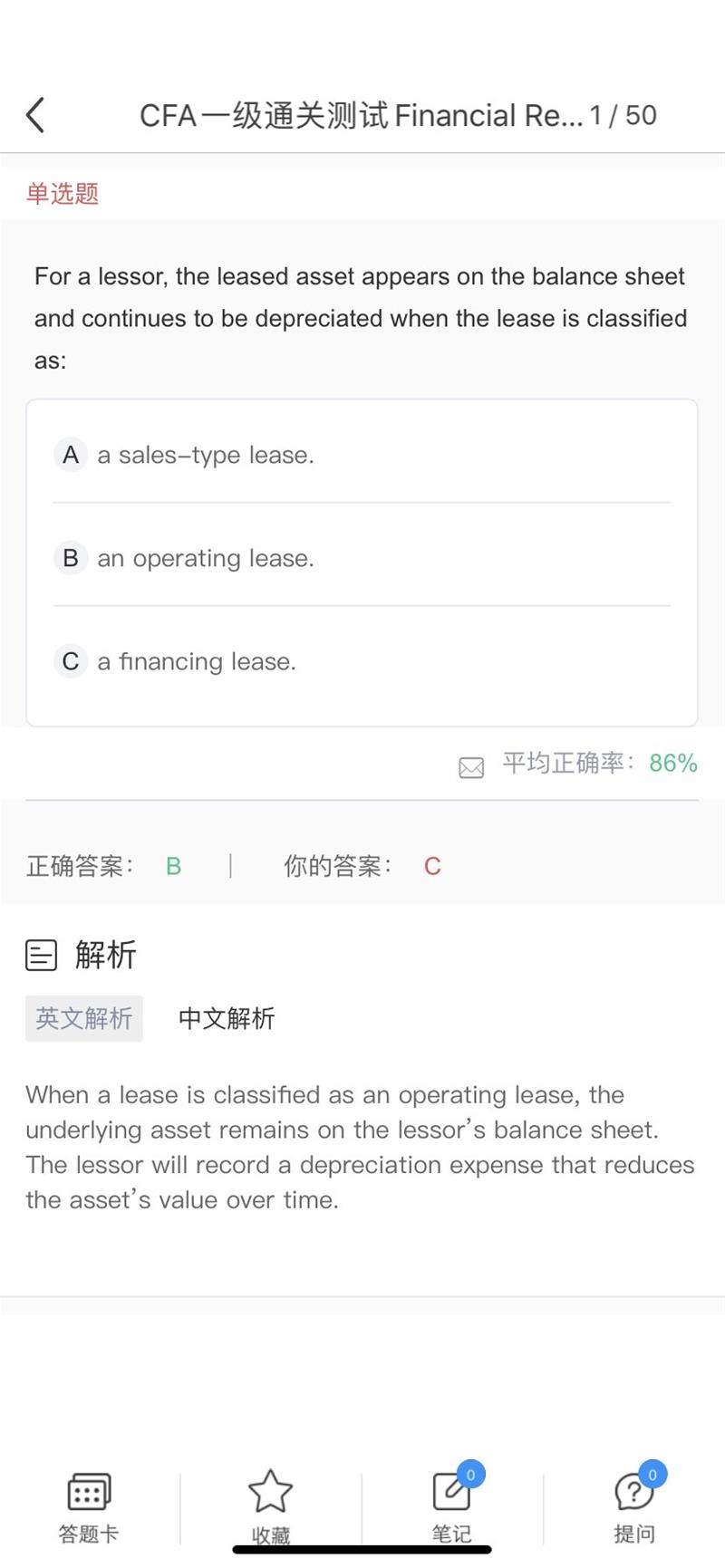Switch to the 英文解析 tab

tap(84, 1018)
